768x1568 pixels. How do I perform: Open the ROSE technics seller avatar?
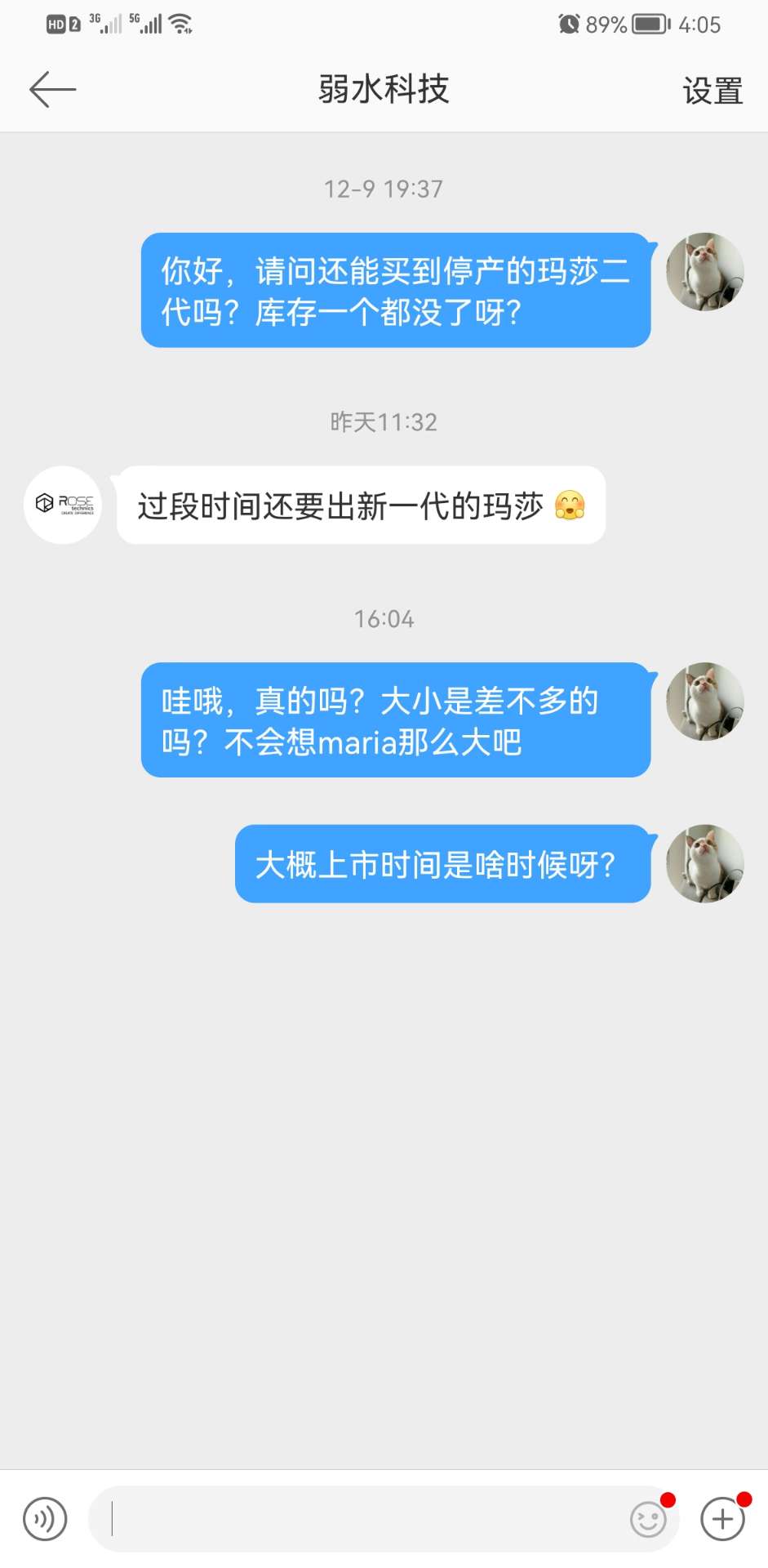point(63,505)
